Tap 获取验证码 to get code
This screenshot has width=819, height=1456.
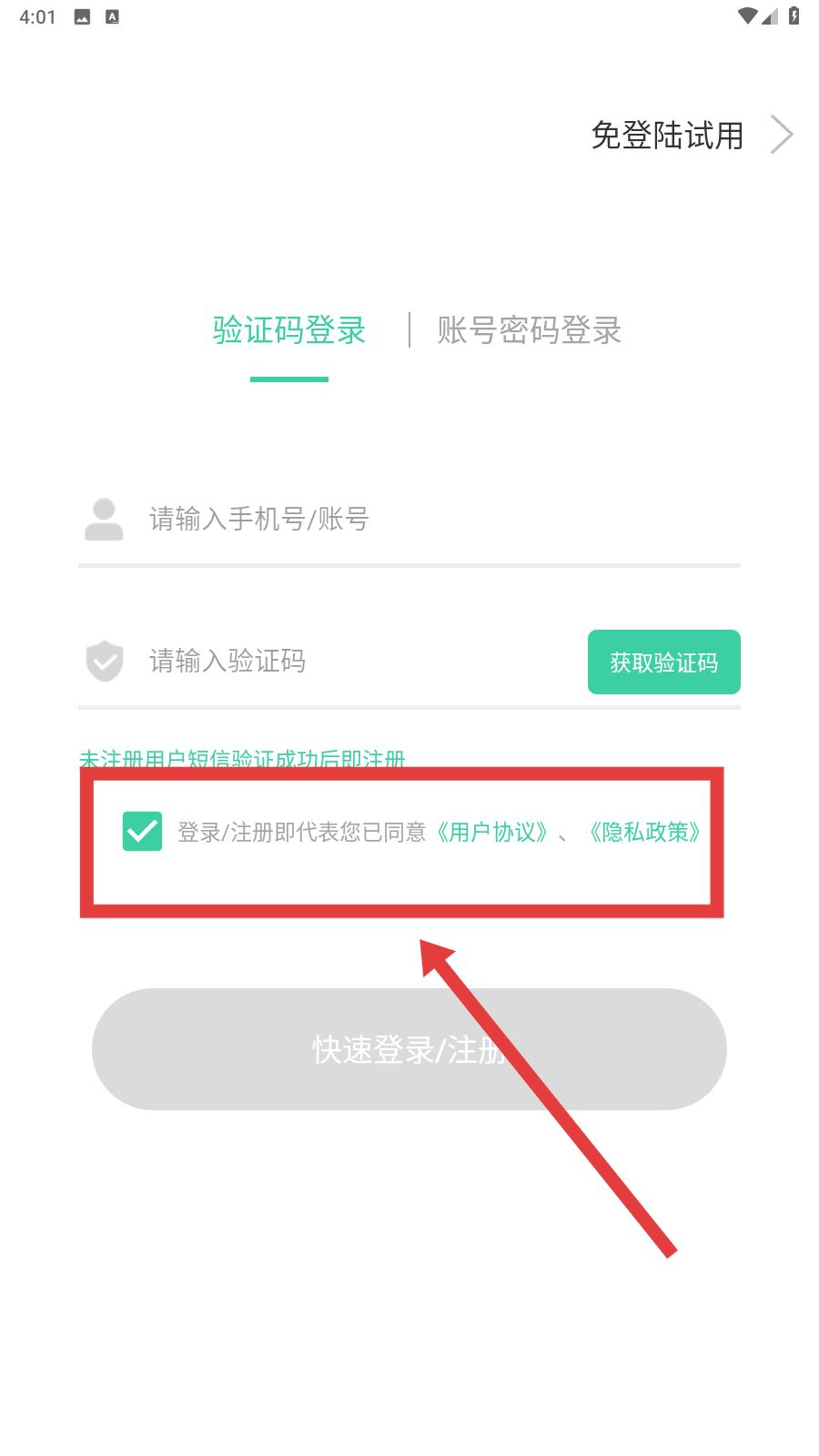click(663, 662)
